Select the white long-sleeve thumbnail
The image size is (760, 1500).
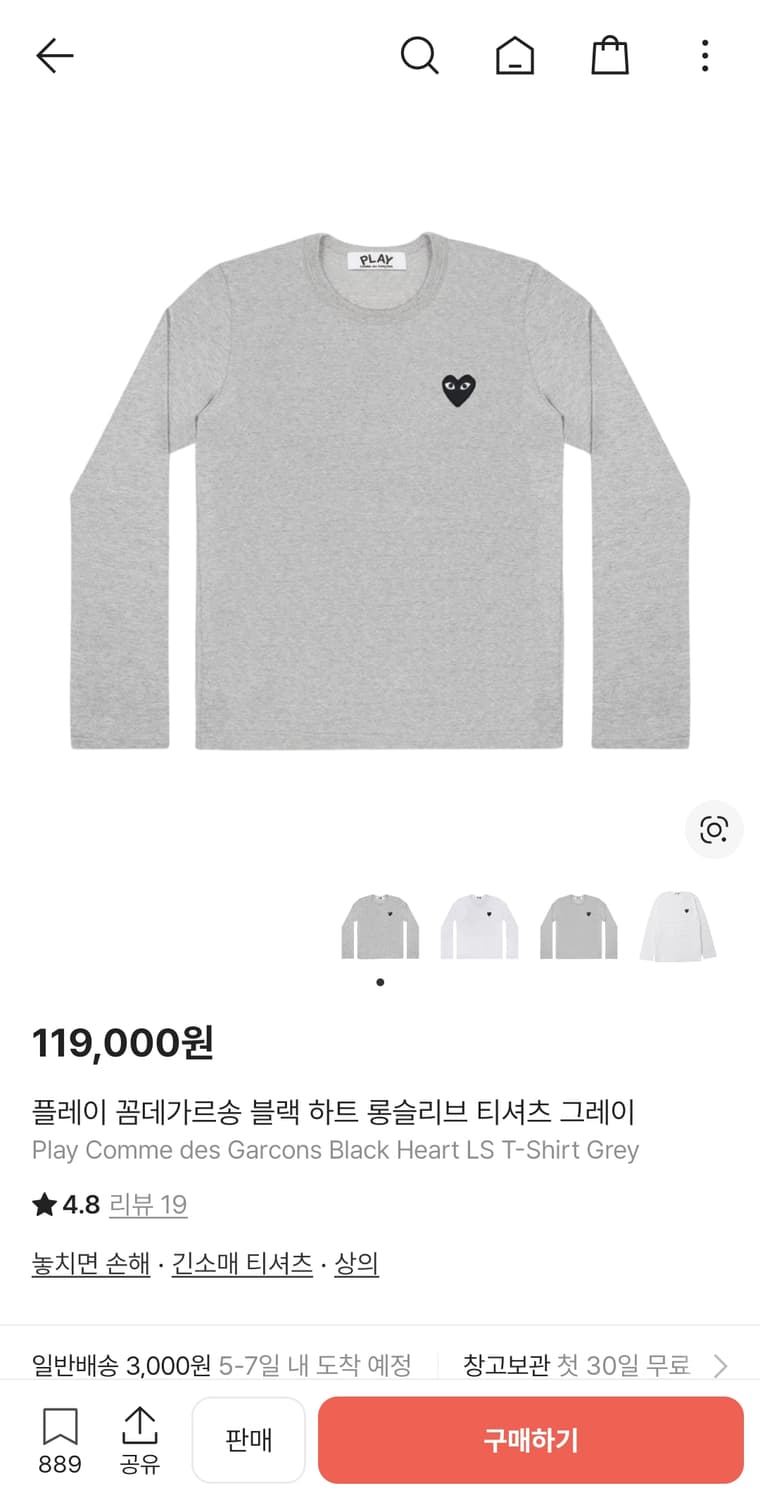tap(479, 925)
